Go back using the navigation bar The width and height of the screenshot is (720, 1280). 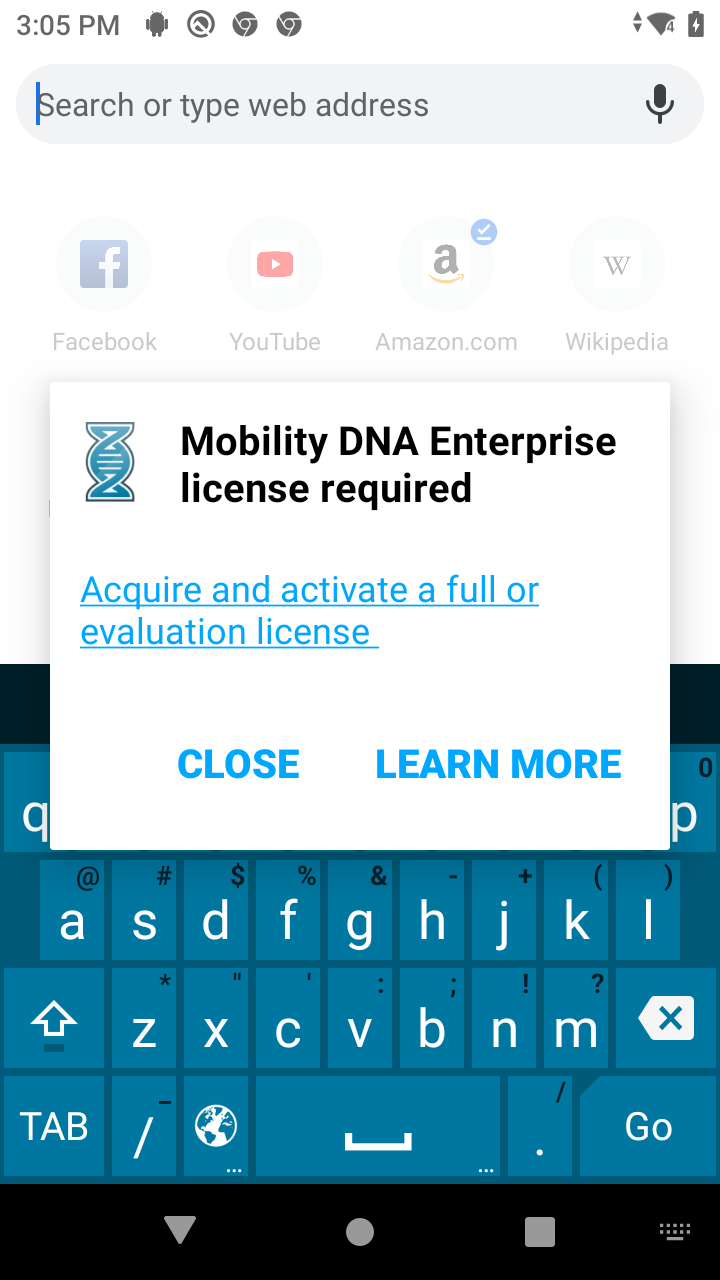point(180,1231)
